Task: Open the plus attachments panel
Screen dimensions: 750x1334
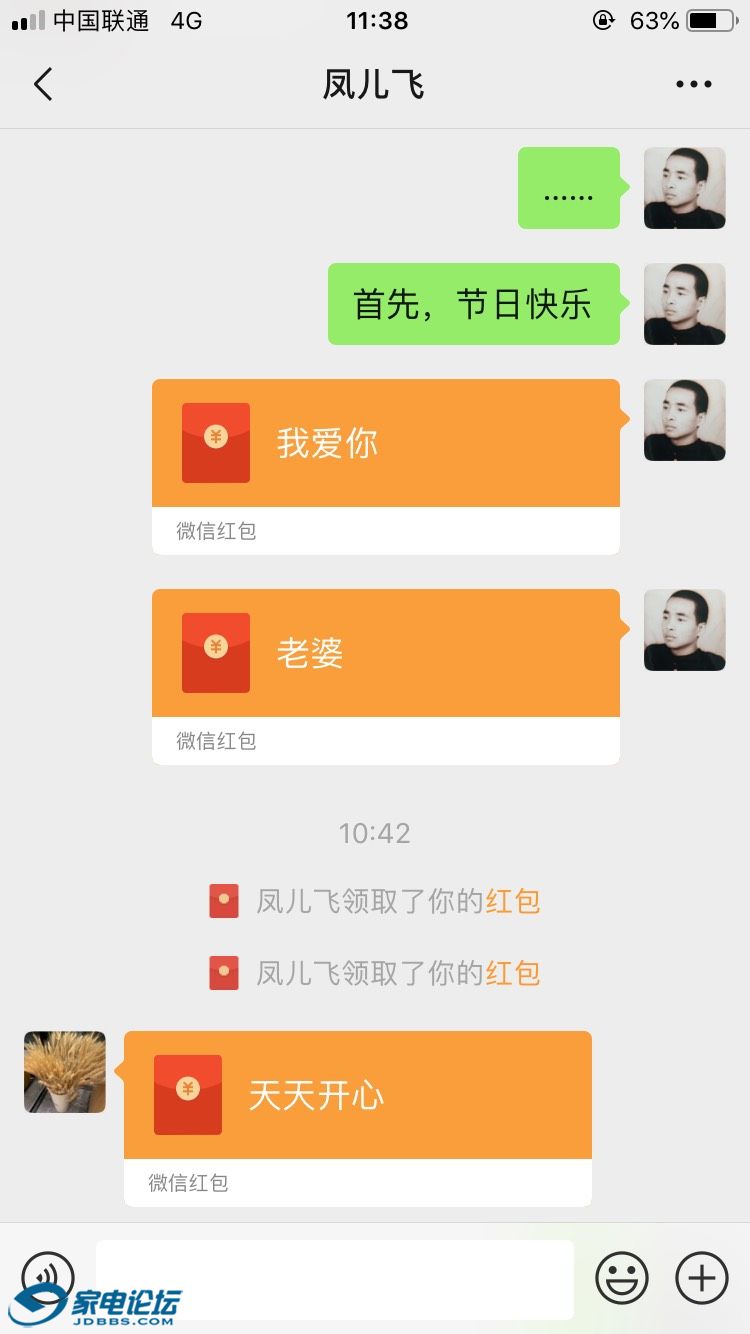Action: click(x=702, y=1277)
